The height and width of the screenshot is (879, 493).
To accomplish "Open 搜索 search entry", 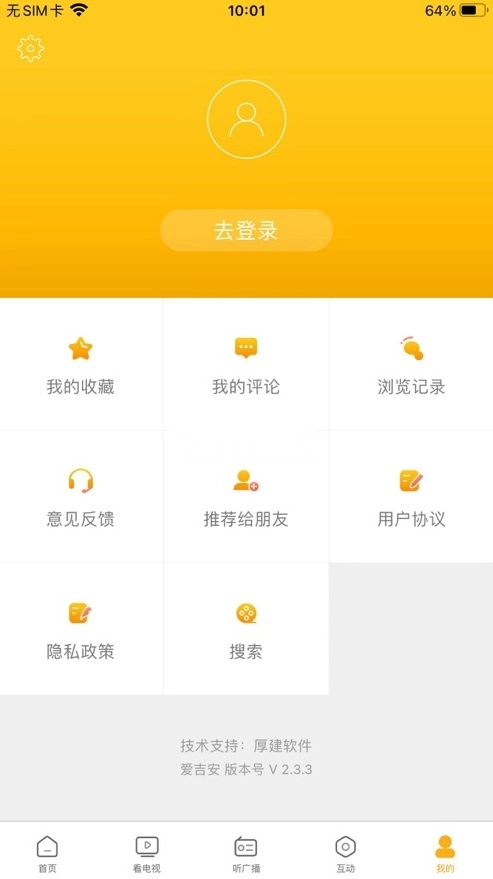I will pyautogui.click(x=246, y=629).
